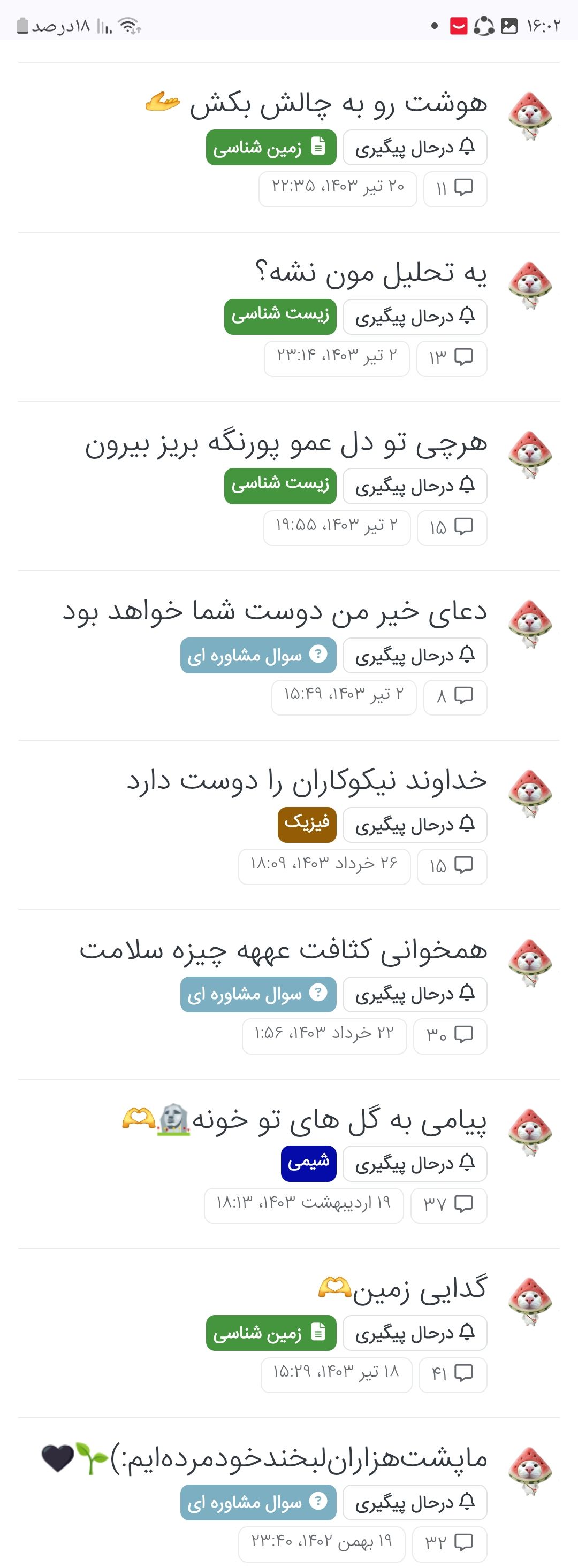This screenshot has width=578, height=1568.
Task: Tap 'سوال مشاوره ای' tag under 'همخوانی کثافت عههه چیزه سلامت'
Action: click(258, 994)
